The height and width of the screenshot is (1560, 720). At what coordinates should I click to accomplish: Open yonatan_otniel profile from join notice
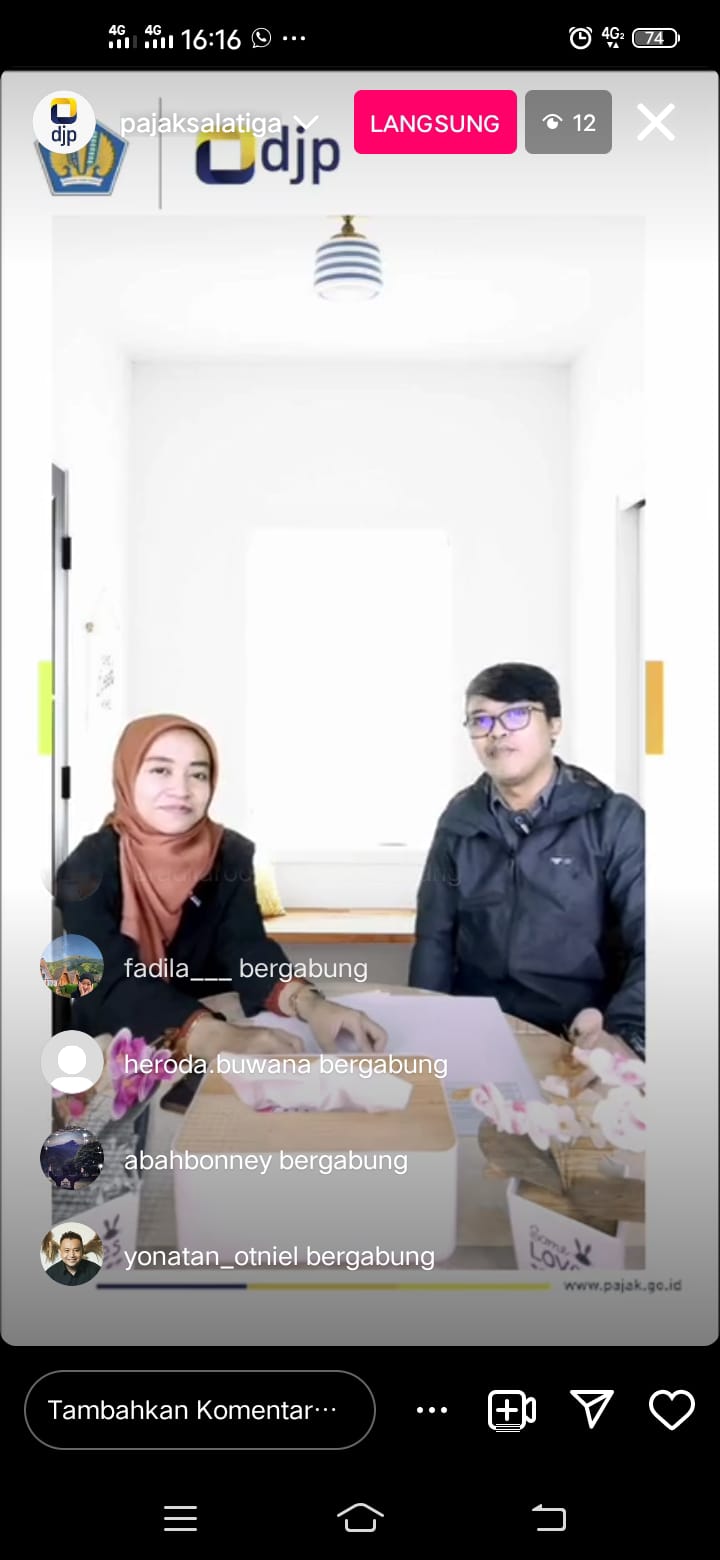72,1255
